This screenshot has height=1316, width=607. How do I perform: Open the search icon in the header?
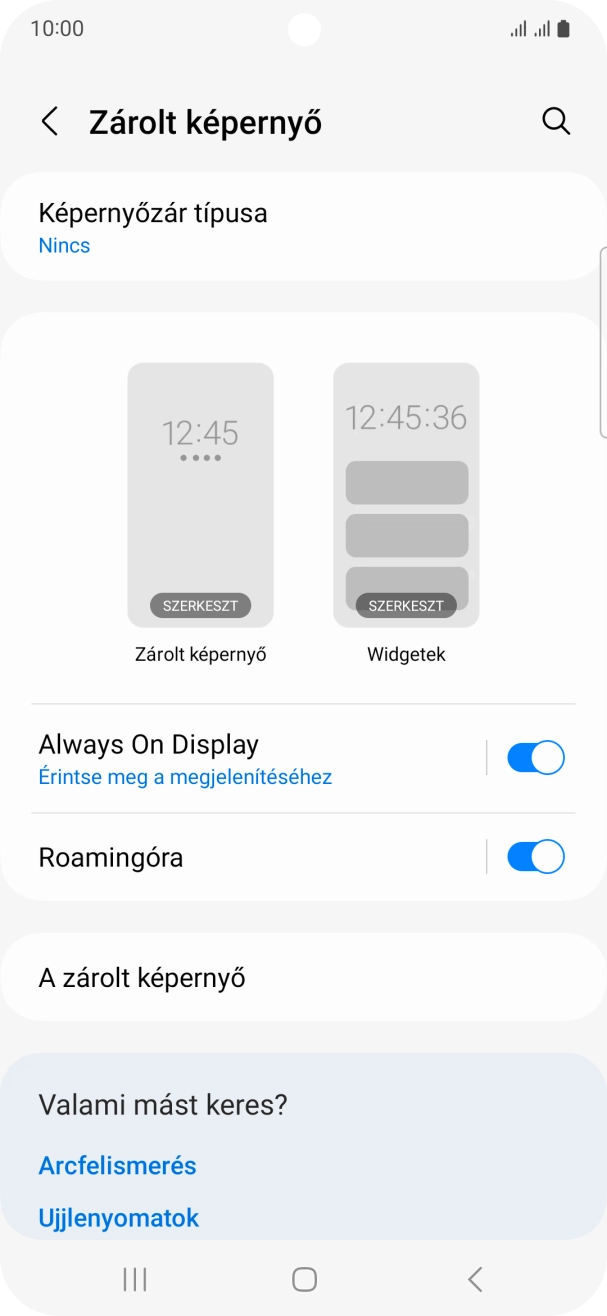[556, 122]
